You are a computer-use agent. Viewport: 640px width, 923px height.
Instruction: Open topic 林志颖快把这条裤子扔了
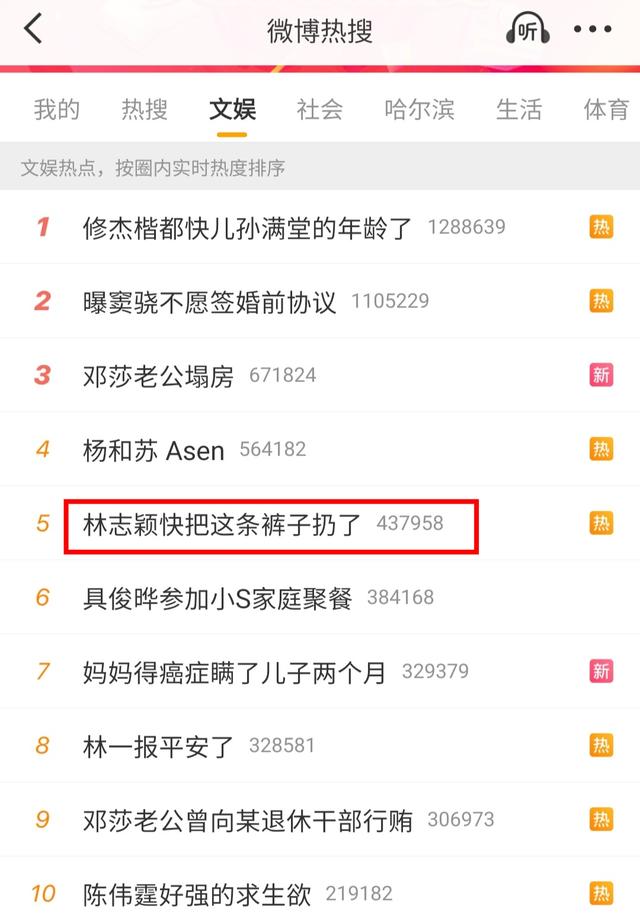(x=222, y=524)
